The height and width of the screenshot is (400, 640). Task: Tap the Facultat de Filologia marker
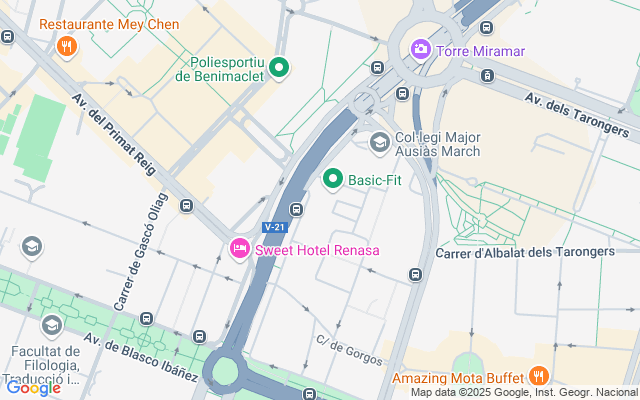pos(52,325)
